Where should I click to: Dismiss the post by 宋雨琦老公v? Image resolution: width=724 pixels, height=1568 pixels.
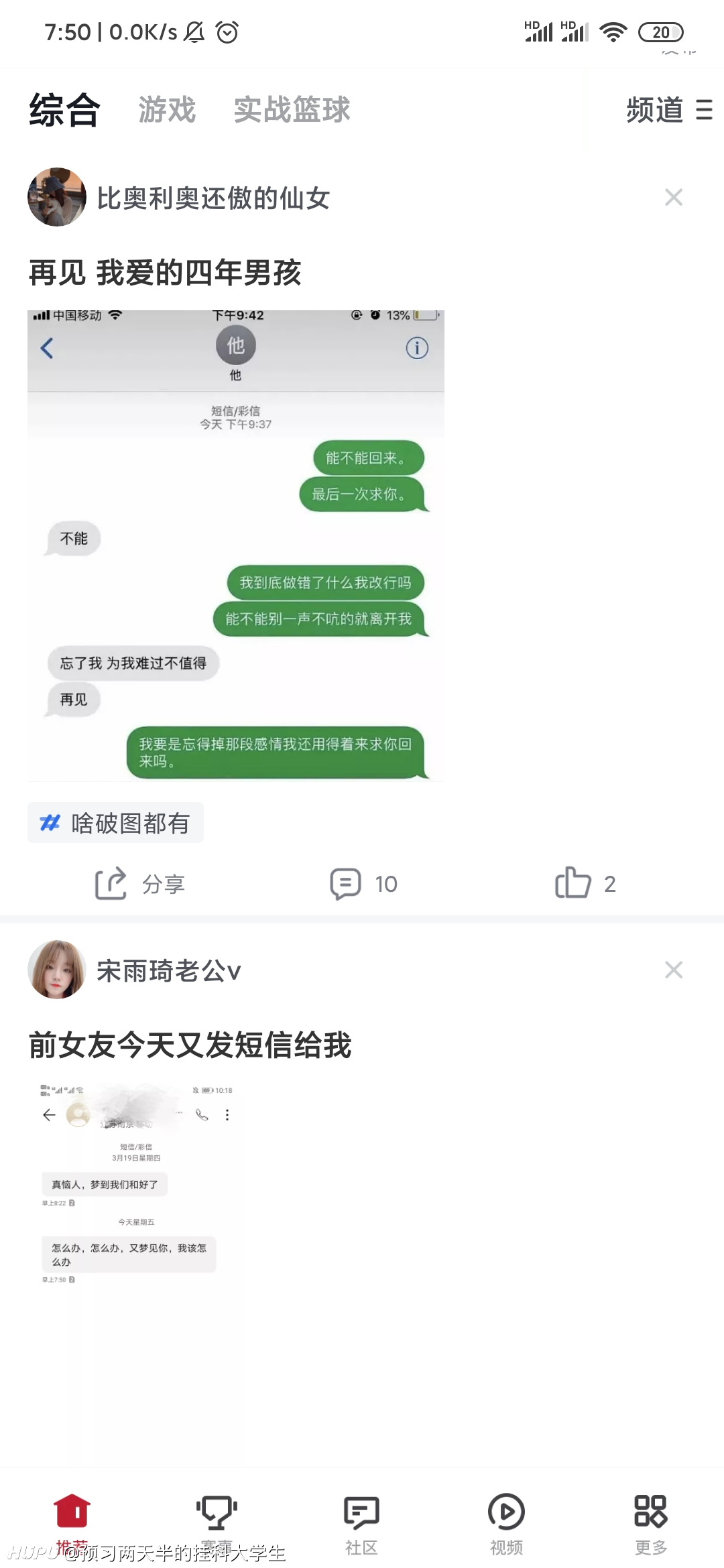tap(673, 970)
